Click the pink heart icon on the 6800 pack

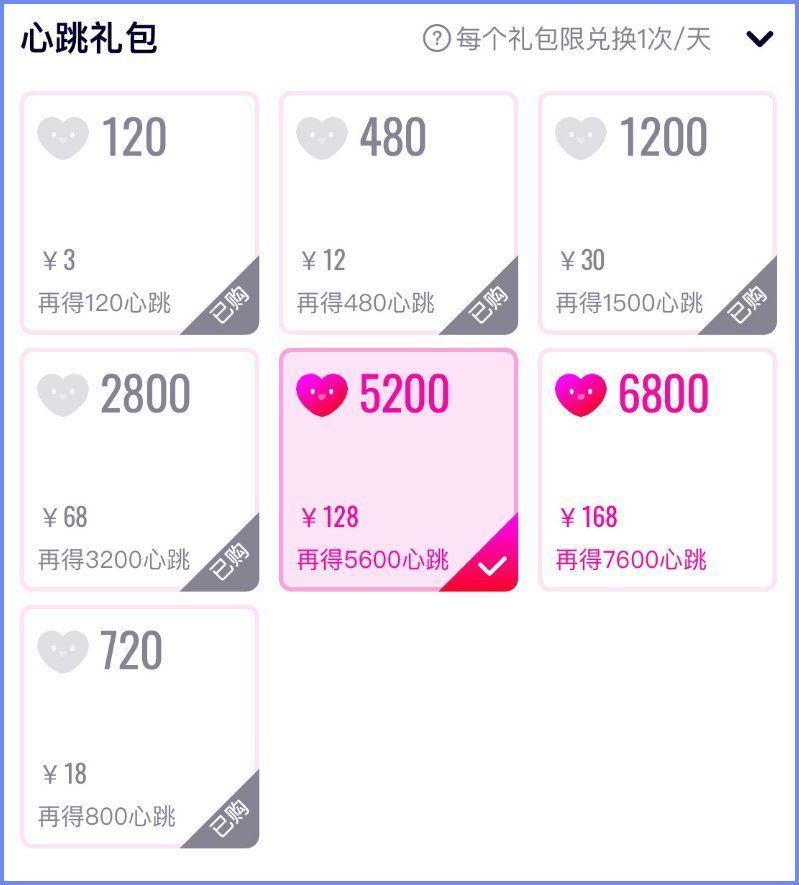coord(582,395)
